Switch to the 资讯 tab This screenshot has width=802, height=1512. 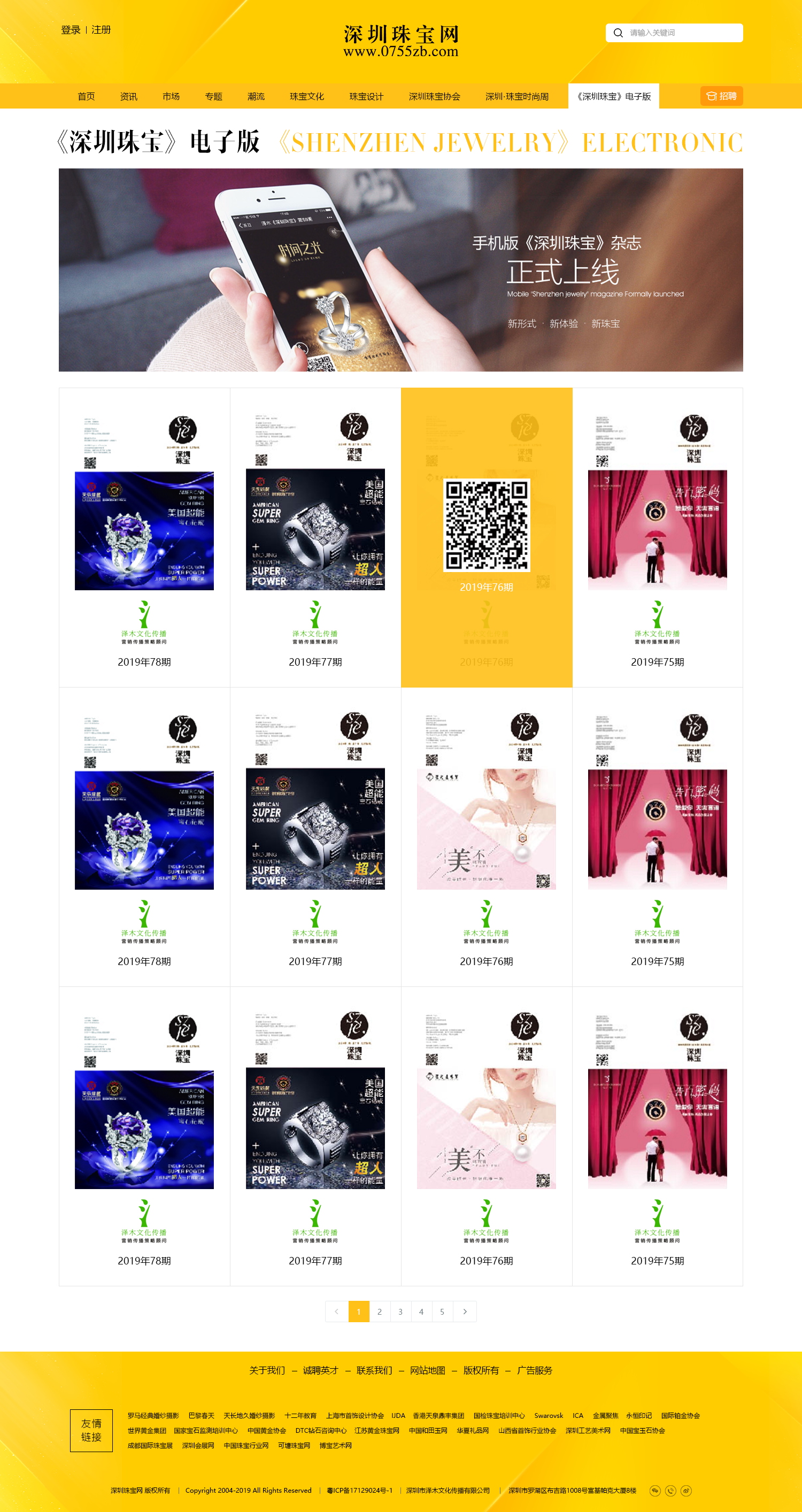click(x=128, y=96)
